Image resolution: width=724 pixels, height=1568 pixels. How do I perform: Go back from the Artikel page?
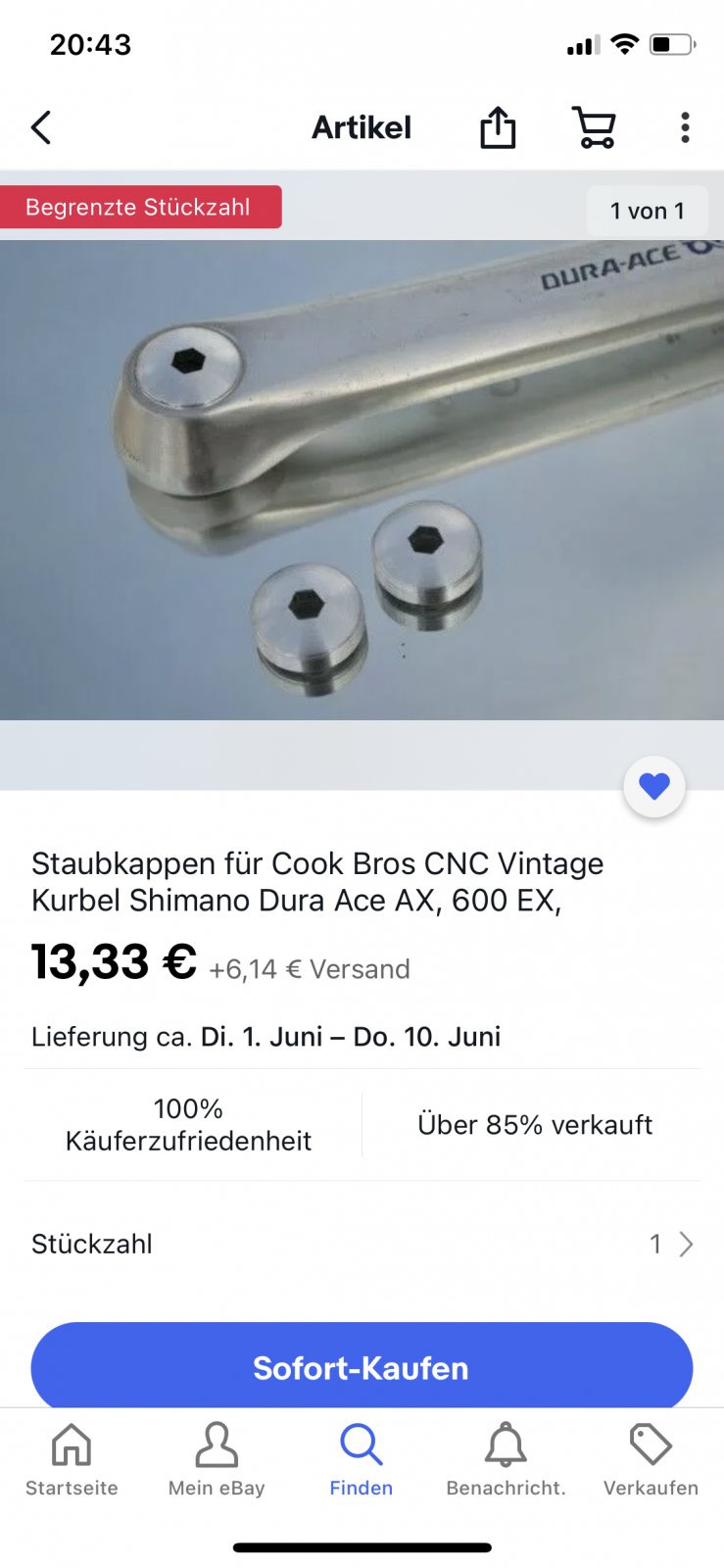coord(41,127)
